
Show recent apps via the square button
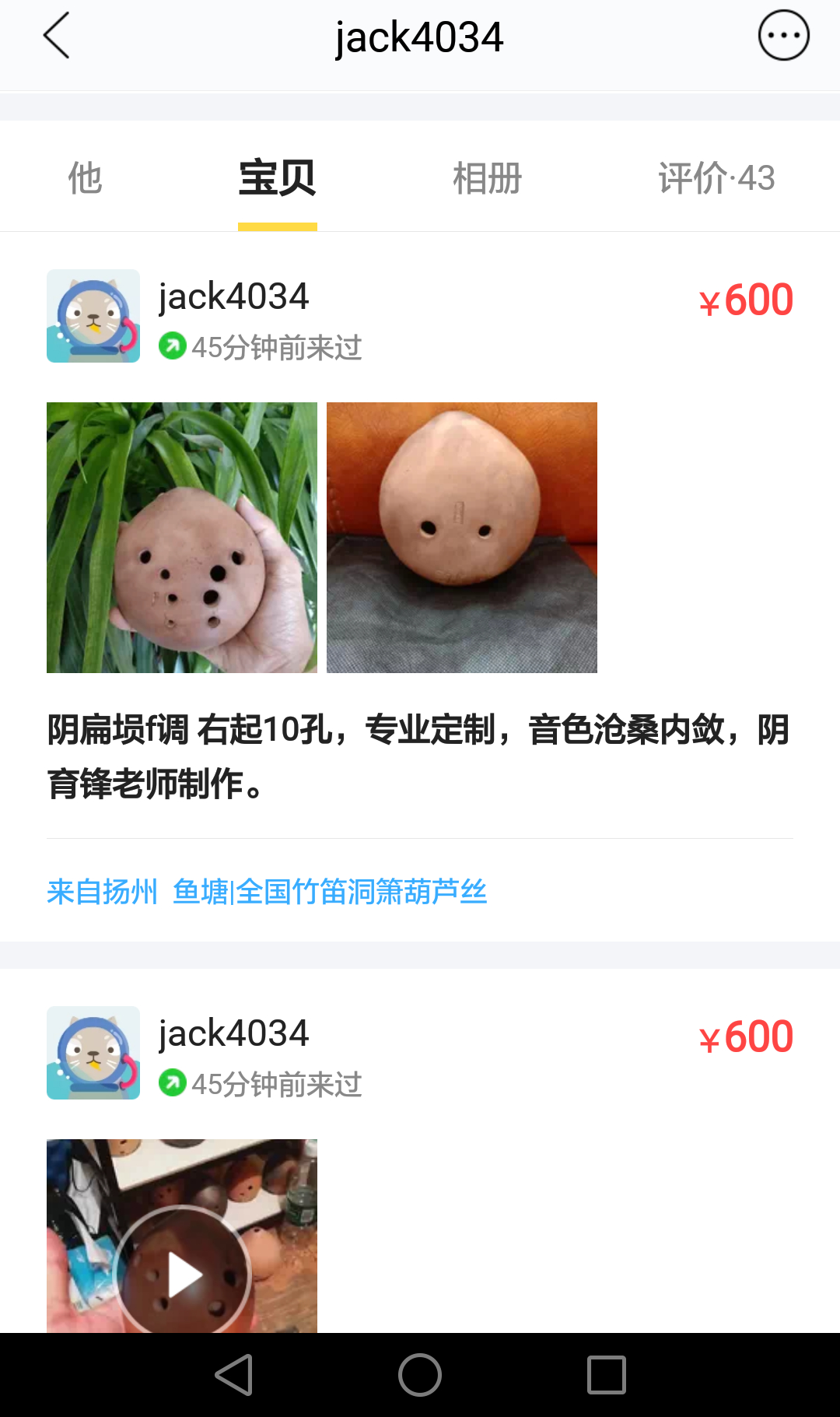[607, 1375]
